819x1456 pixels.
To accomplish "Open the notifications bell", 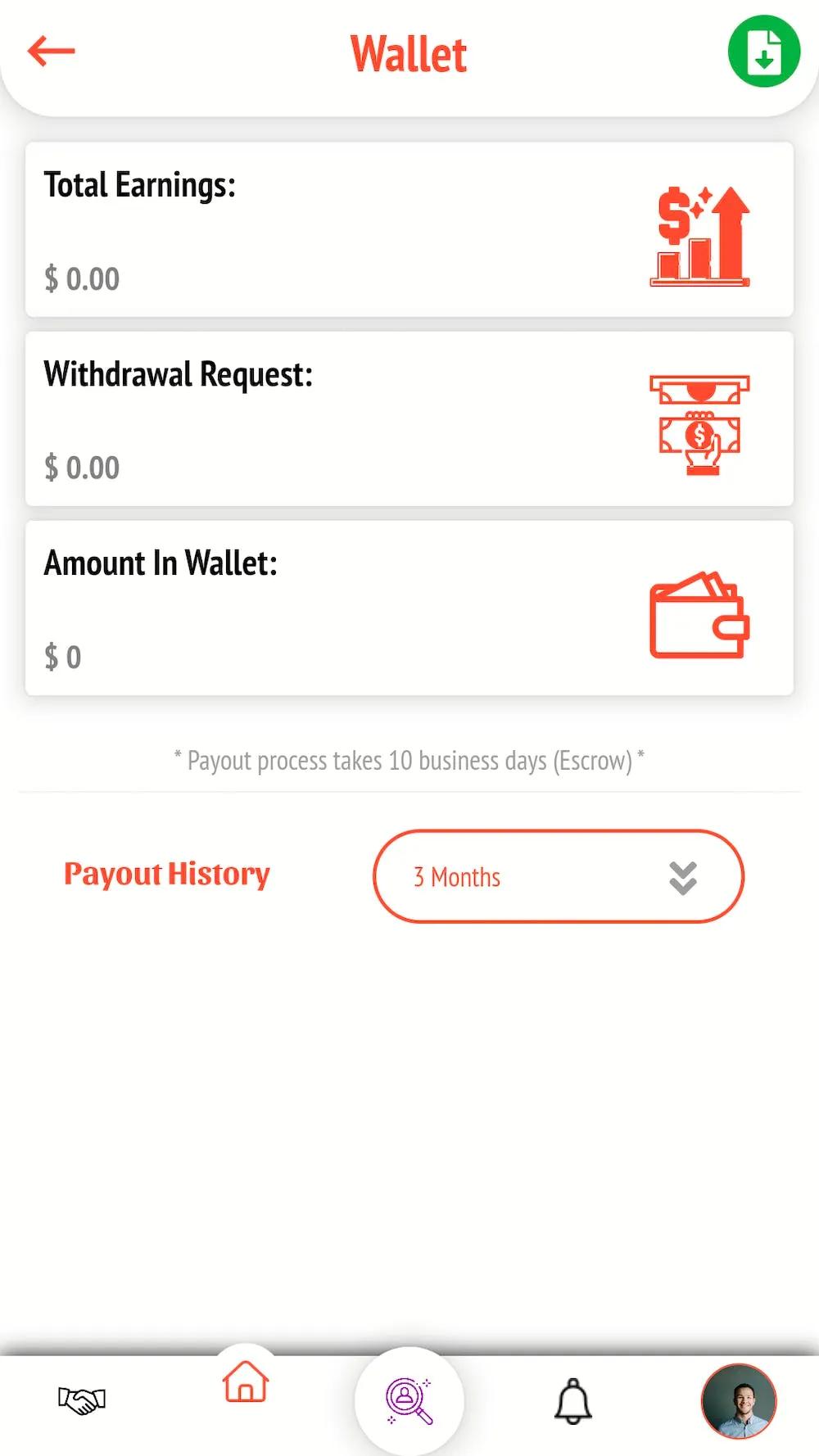I will (x=573, y=1400).
